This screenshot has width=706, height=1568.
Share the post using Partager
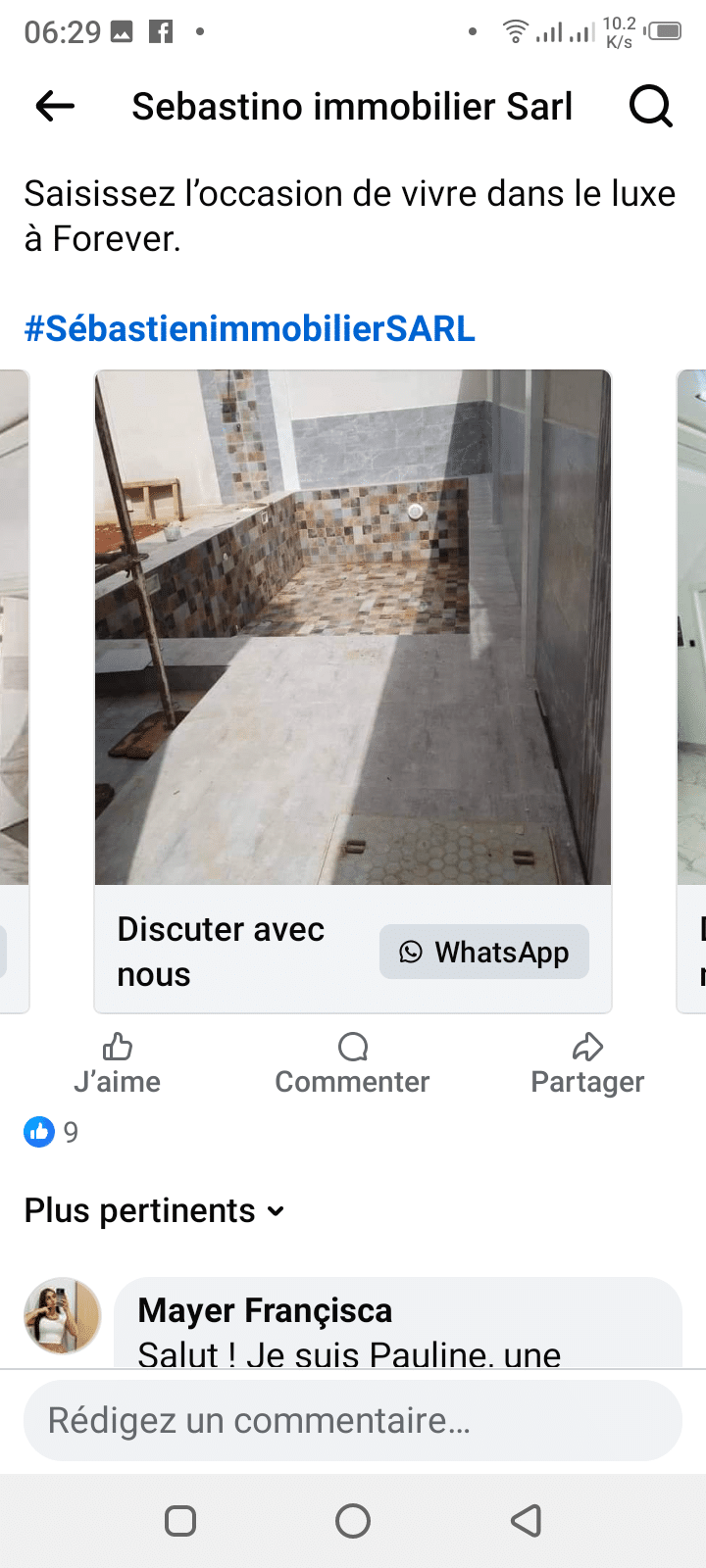pos(587,1063)
